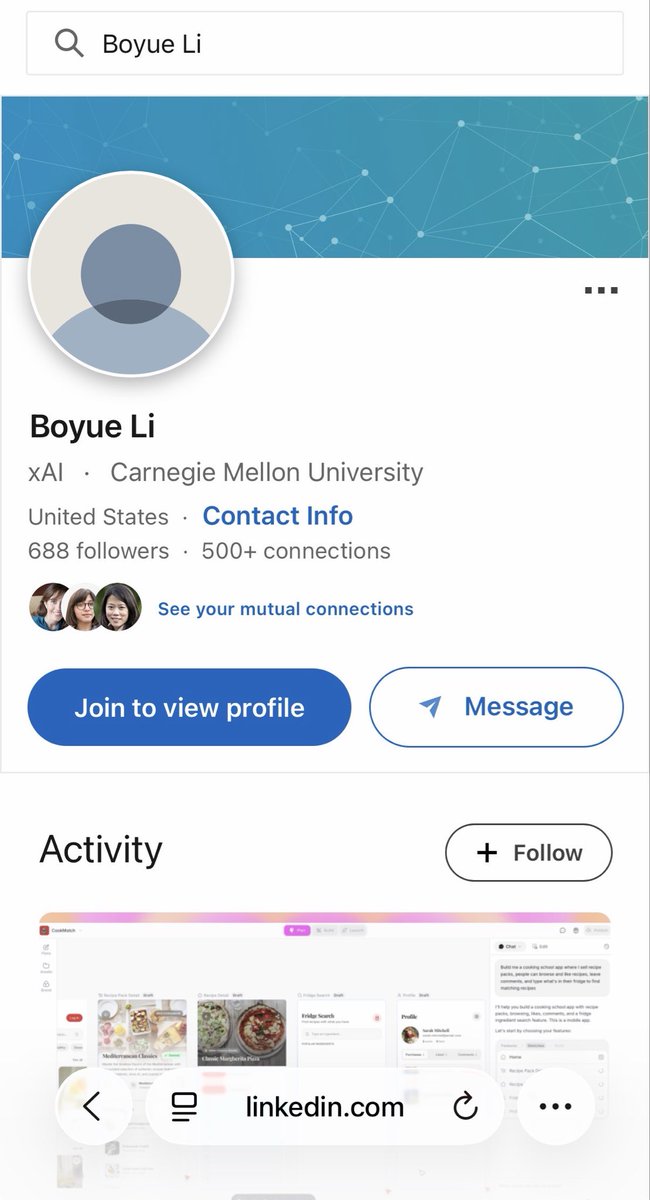Open the activity post preview image

(324, 990)
